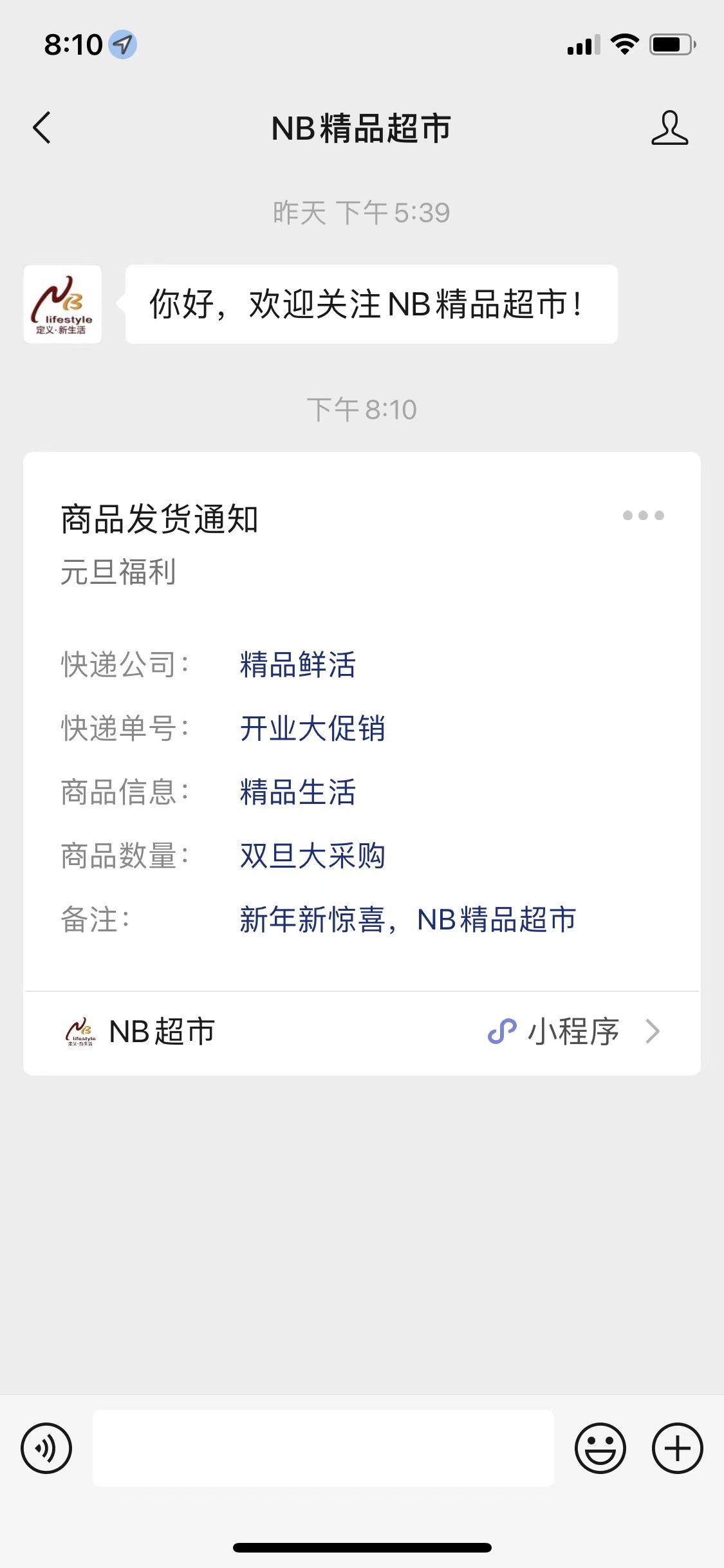Open the plus attachments menu

[677, 1448]
